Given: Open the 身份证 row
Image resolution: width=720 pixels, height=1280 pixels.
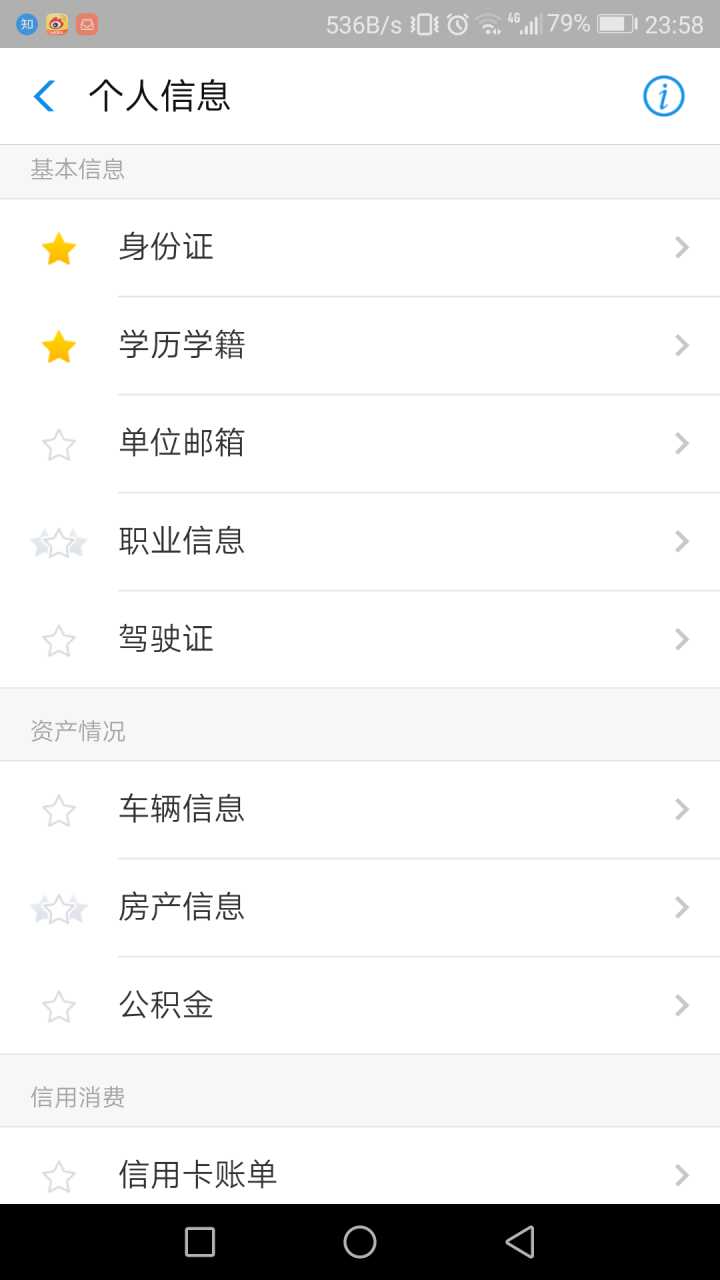Looking at the screenshot, I should pos(360,247).
